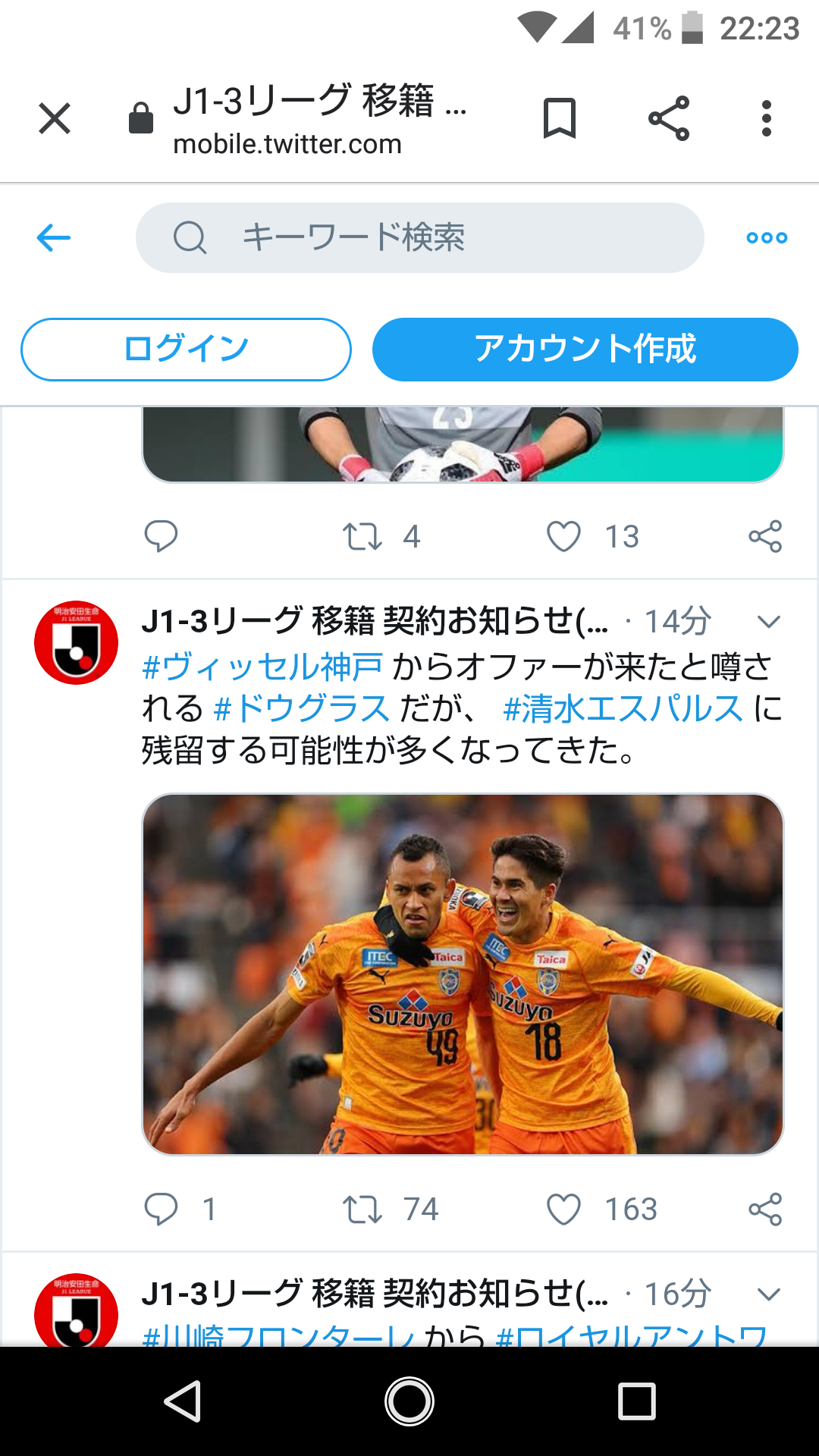Share this page via the toolbar icon
The width and height of the screenshot is (819, 1456).
tap(669, 119)
